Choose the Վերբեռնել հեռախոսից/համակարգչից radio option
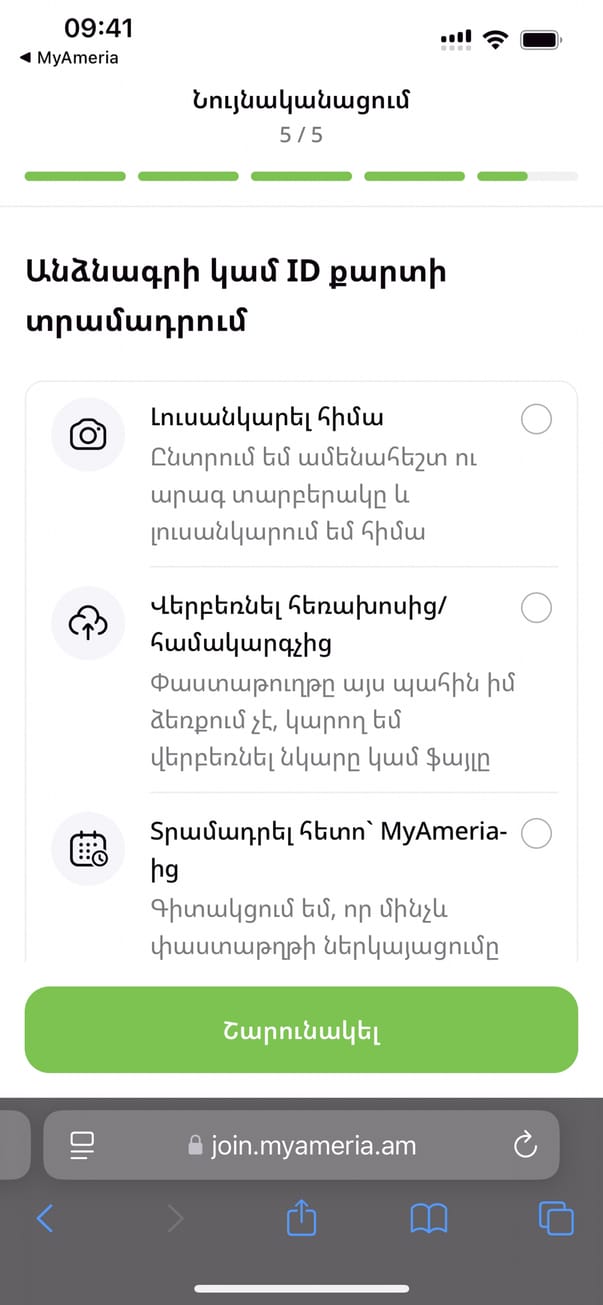Viewport: 603px width, 1305px height. point(536,608)
